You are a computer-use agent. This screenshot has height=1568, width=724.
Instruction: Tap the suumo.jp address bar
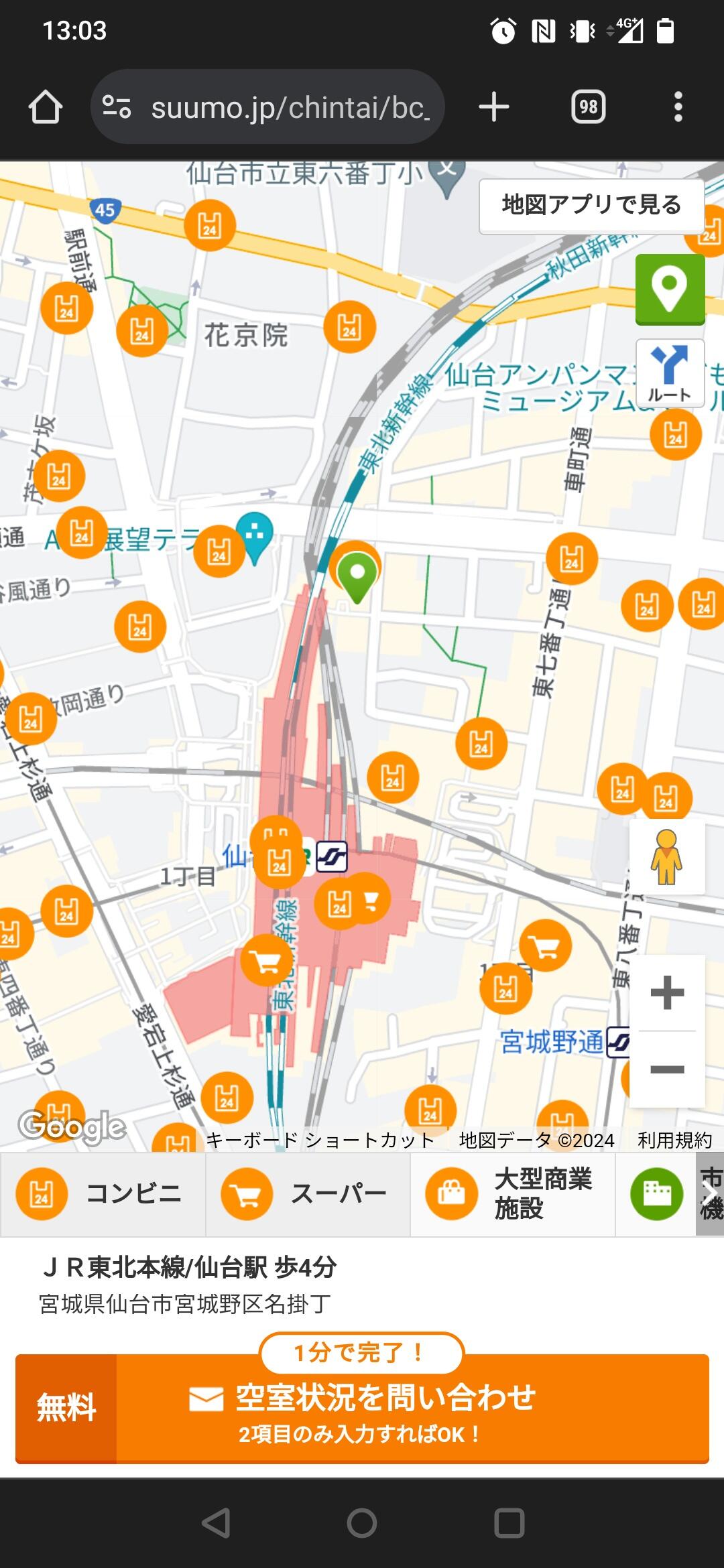coord(267,107)
